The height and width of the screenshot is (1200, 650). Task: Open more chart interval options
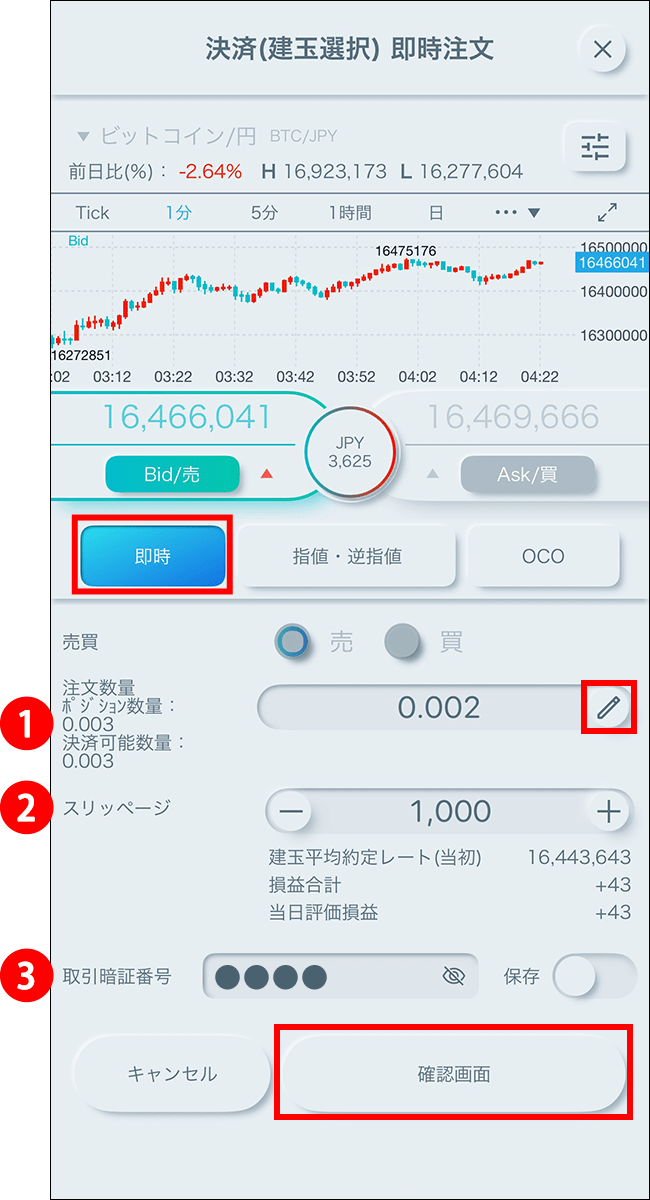coord(518,212)
